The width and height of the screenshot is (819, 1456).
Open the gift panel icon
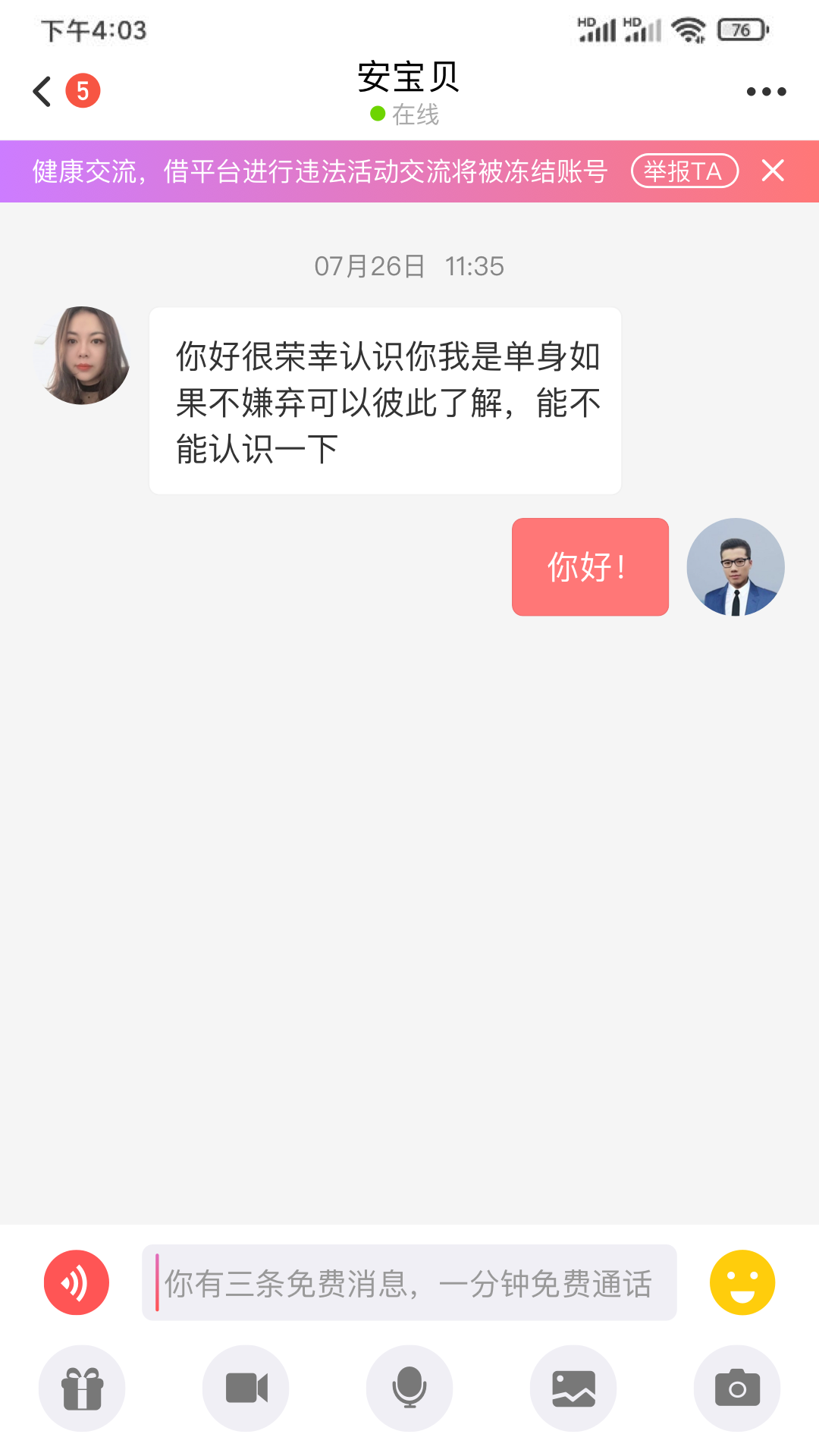coord(81,1388)
